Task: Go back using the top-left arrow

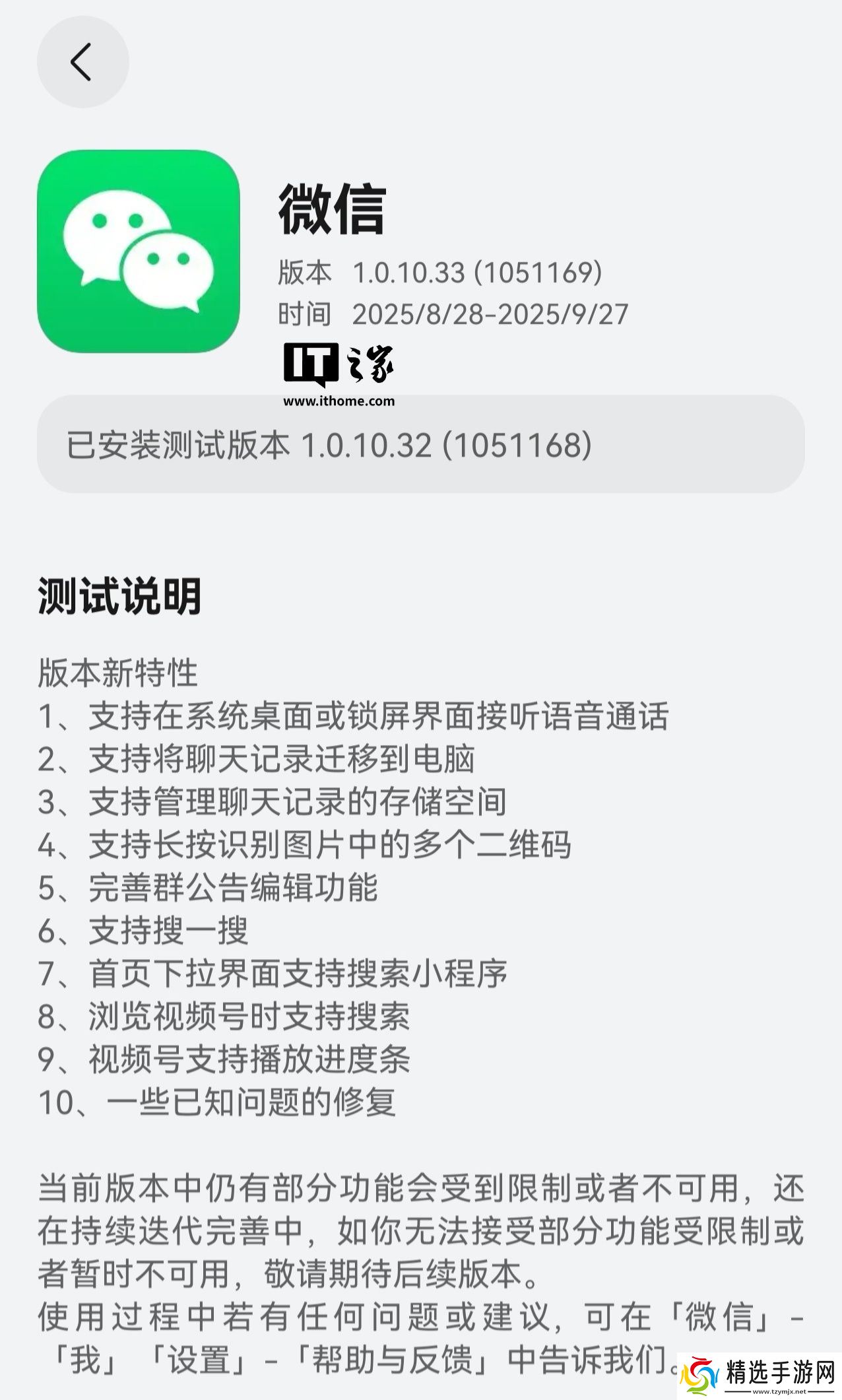Action: pyautogui.click(x=82, y=62)
